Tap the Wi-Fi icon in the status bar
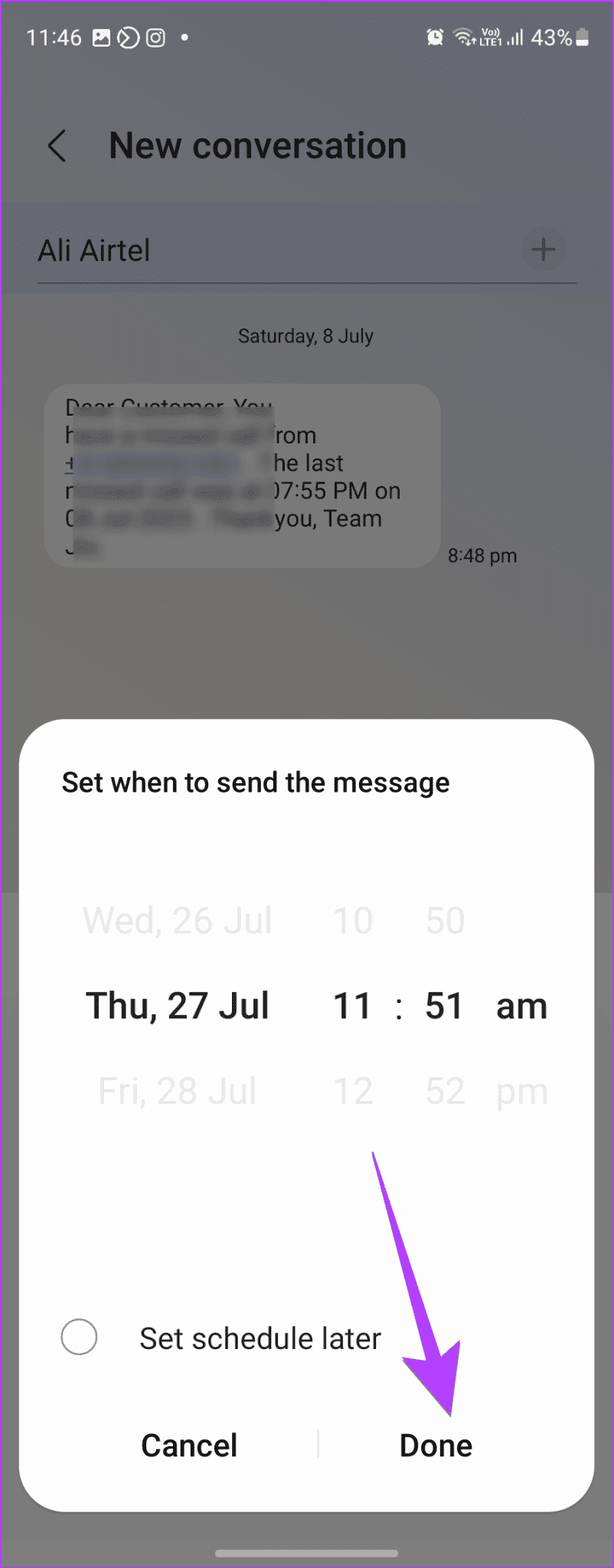 462,37
